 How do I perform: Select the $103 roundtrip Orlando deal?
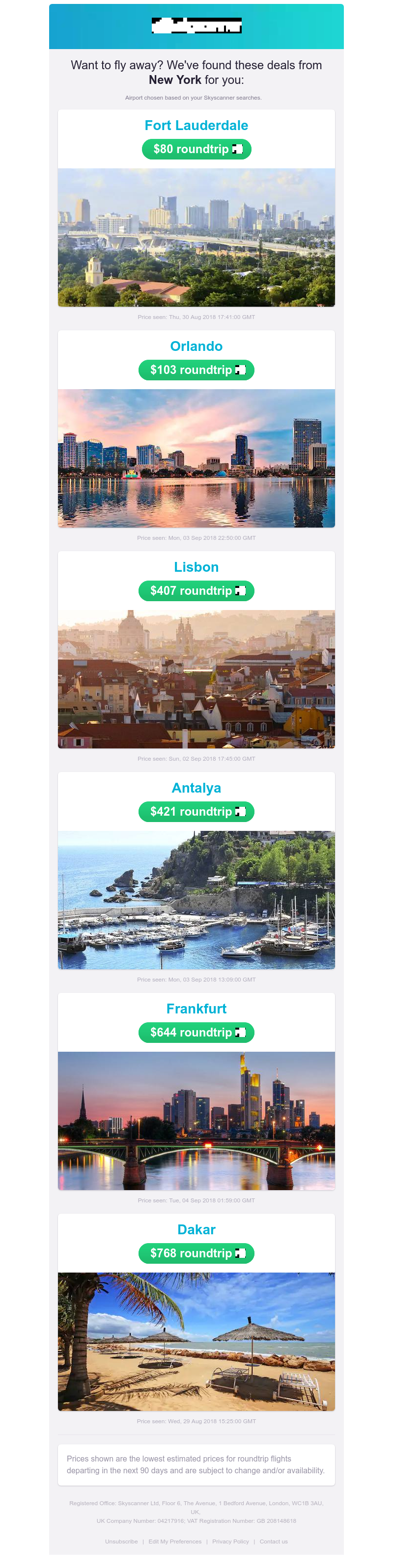[x=196, y=370]
